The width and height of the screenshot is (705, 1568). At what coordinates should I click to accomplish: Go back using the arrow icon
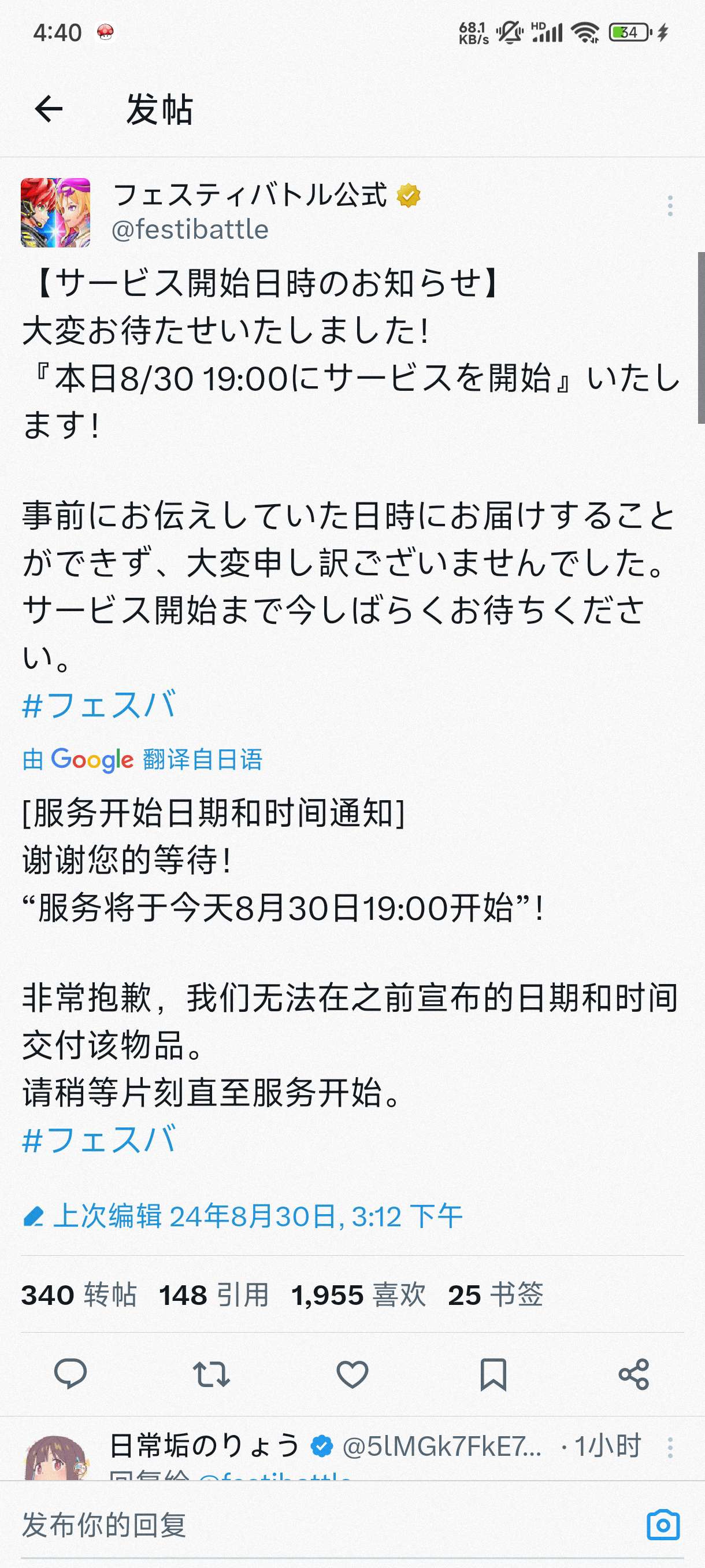click(x=49, y=110)
